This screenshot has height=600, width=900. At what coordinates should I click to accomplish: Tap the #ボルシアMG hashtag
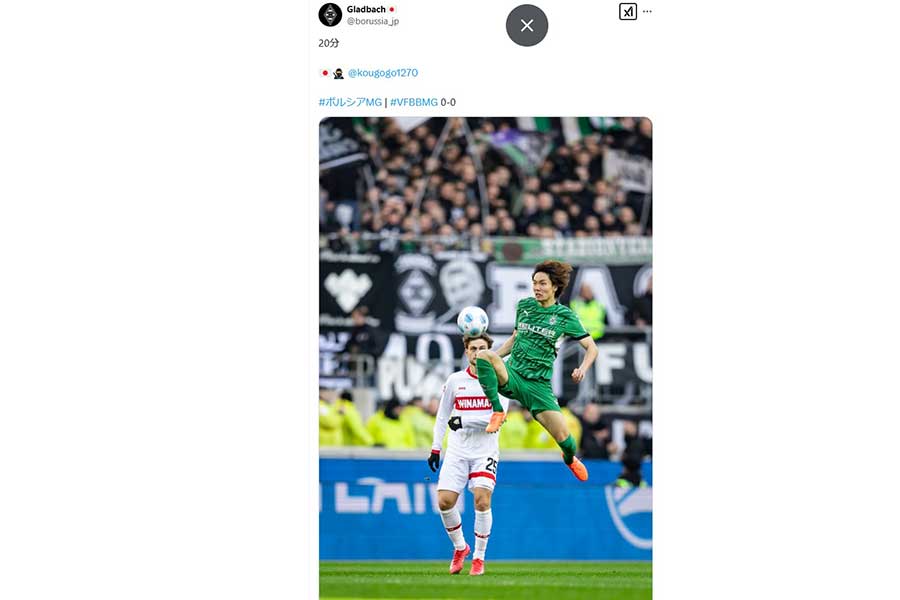click(x=350, y=102)
